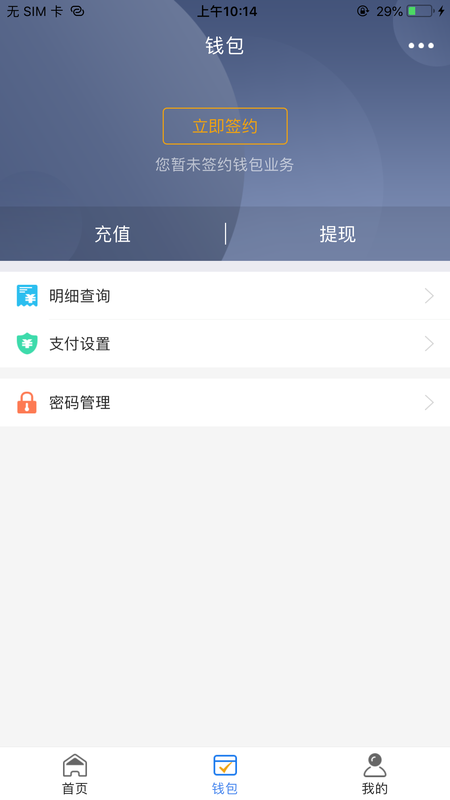Tap the 立即签约 button
This screenshot has width=450, height=800.
225,126
